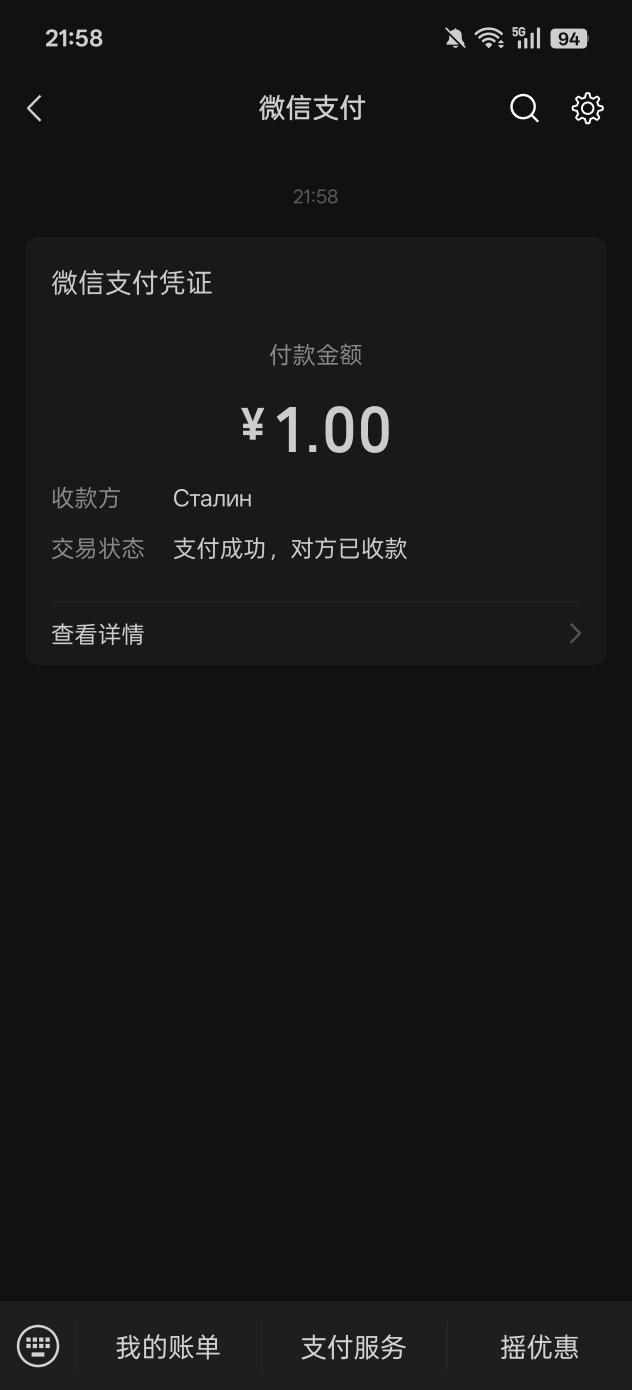Open the ¥1.00 payment voucher card
The height and width of the screenshot is (1390, 632).
click(x=315, y=420)
